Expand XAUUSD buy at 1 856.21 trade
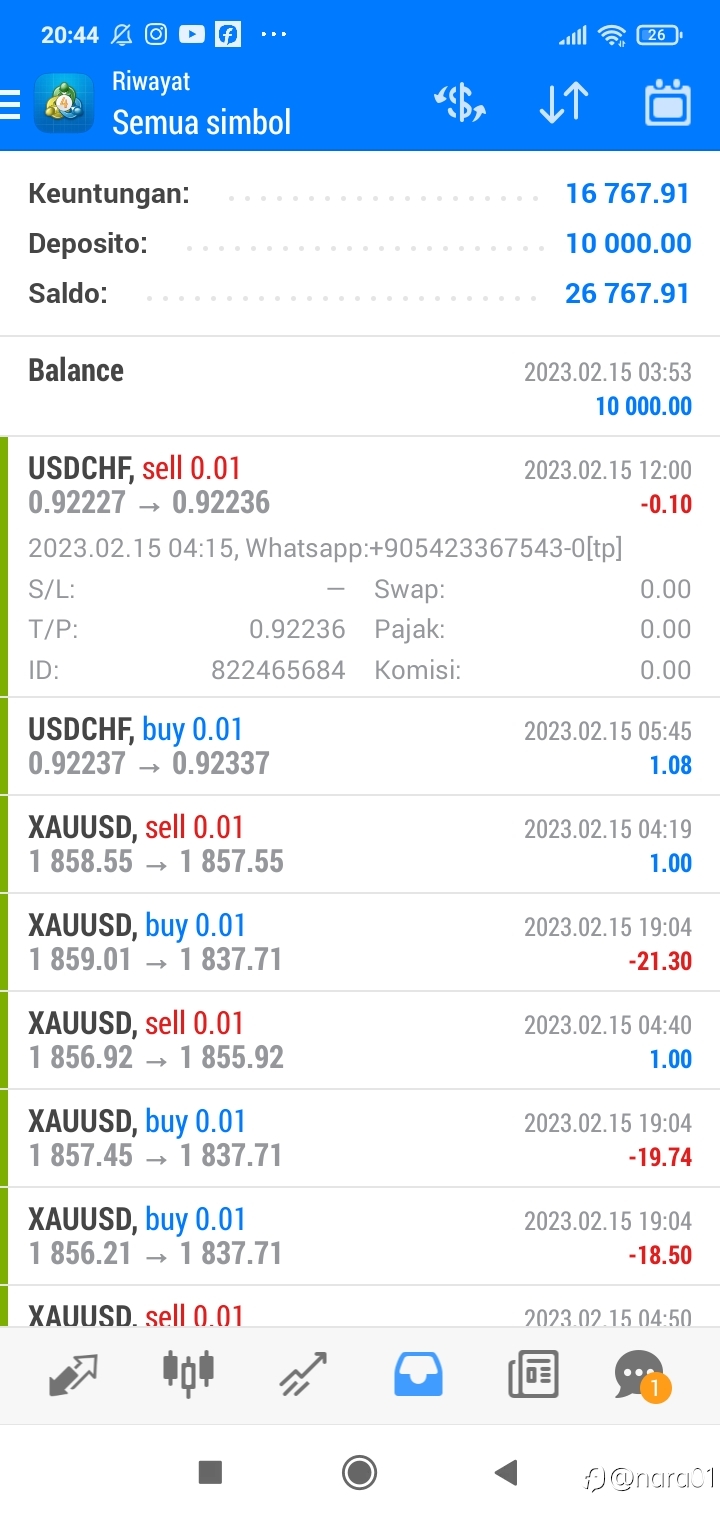The width and height of the screenshot is (720, 1520). point(360,1236)
